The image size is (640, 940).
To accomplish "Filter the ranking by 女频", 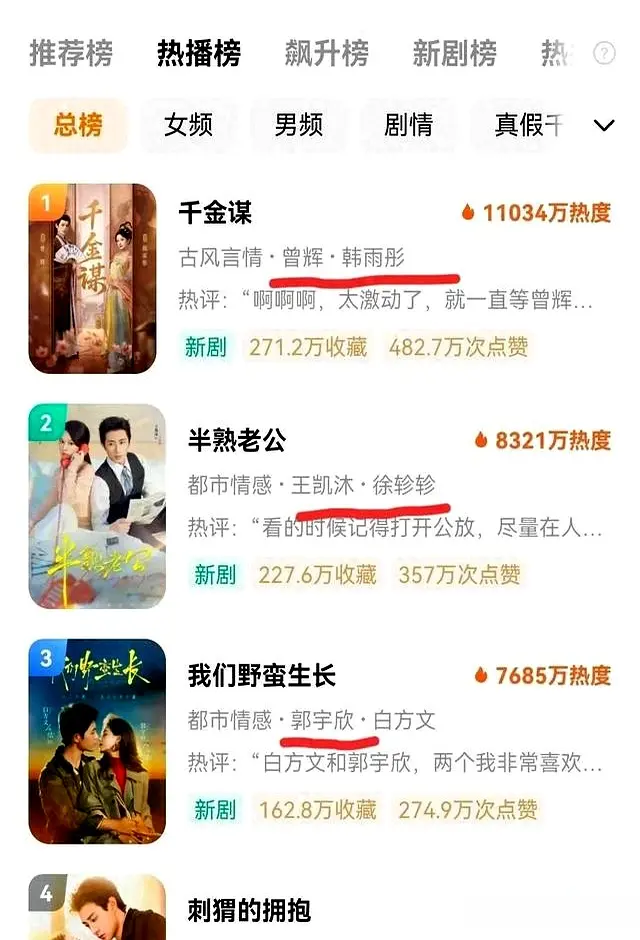I will (x=189, y=125).
